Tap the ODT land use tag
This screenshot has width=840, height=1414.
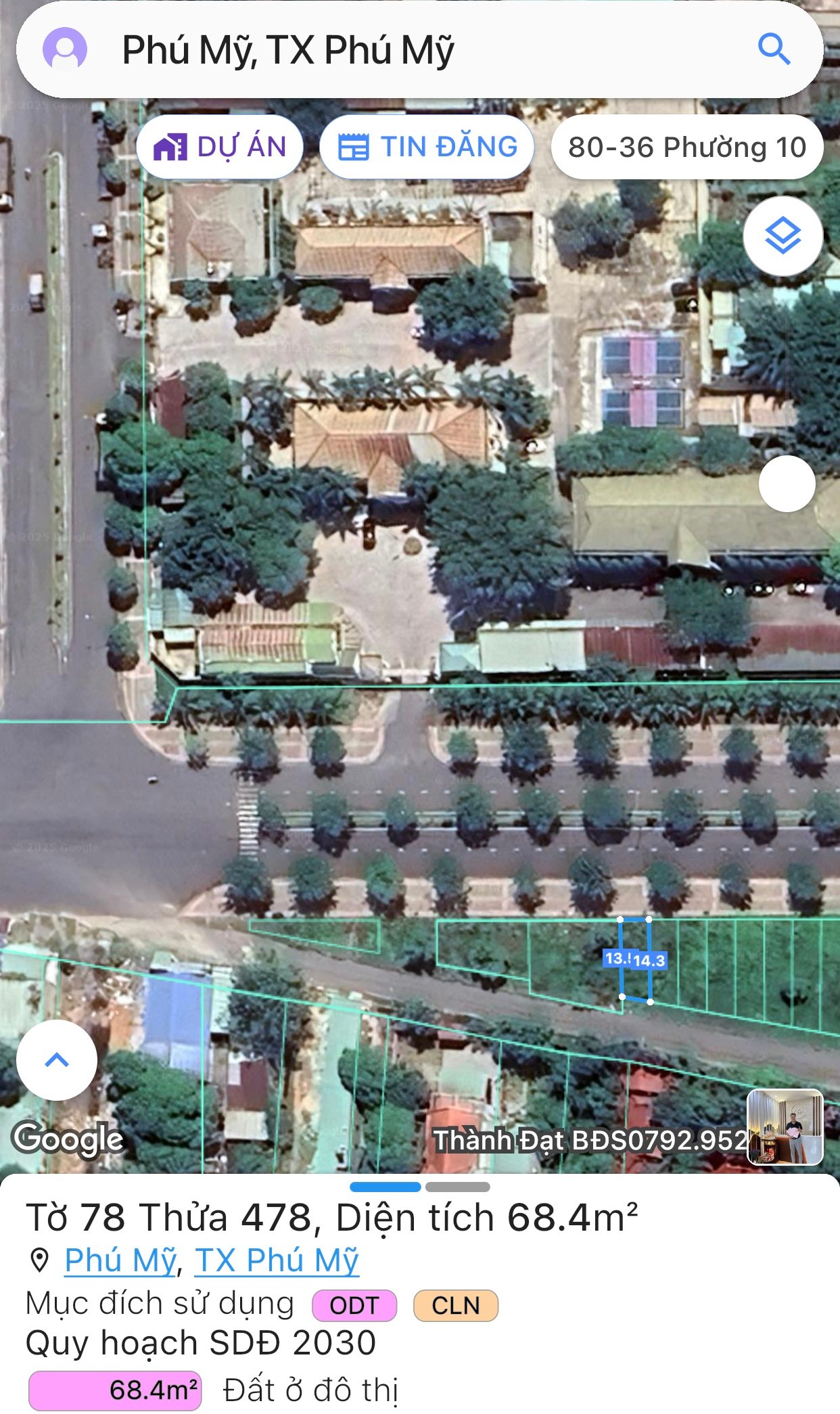354,1305
